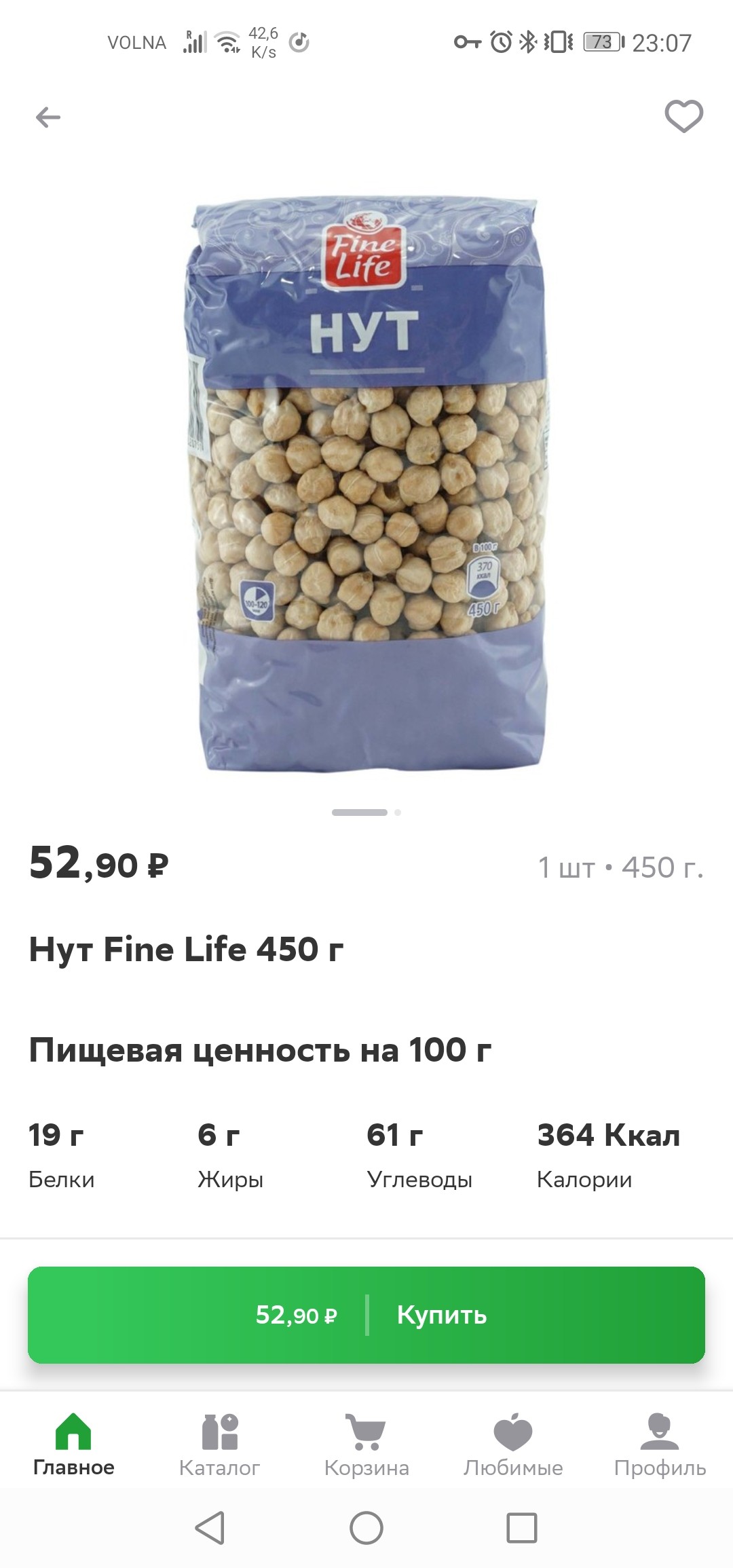This screenshot has height=1568, width=733.
Task: Open the Каталог tab
Action: 219,1444
